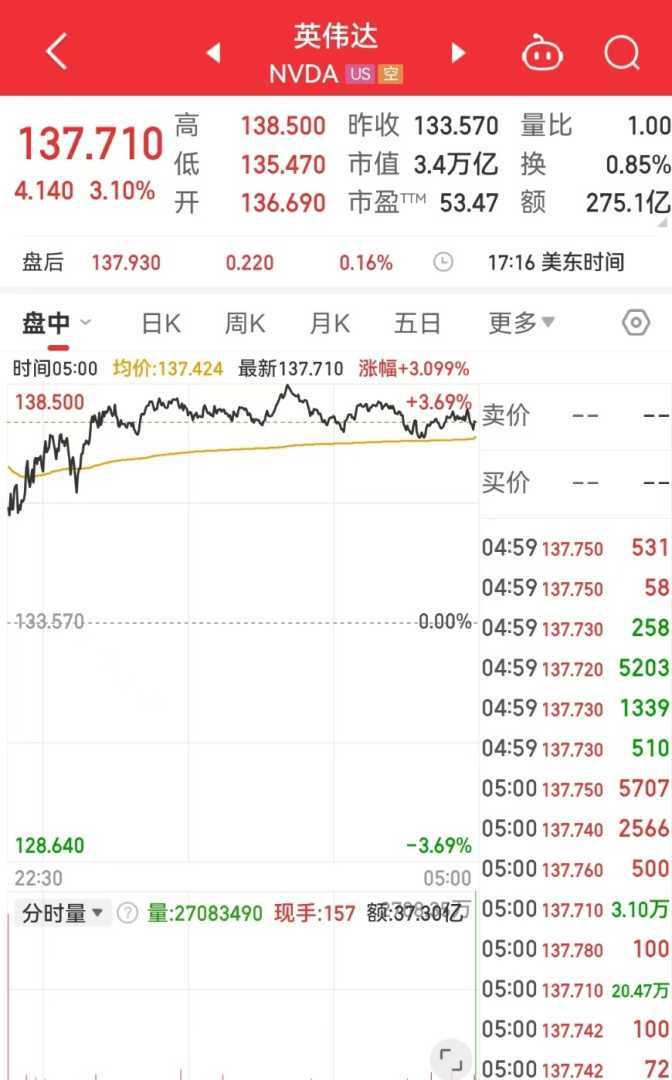672x1080 pixels.
Task: Go back using the header arrow
Action: [x=57, y=51]
